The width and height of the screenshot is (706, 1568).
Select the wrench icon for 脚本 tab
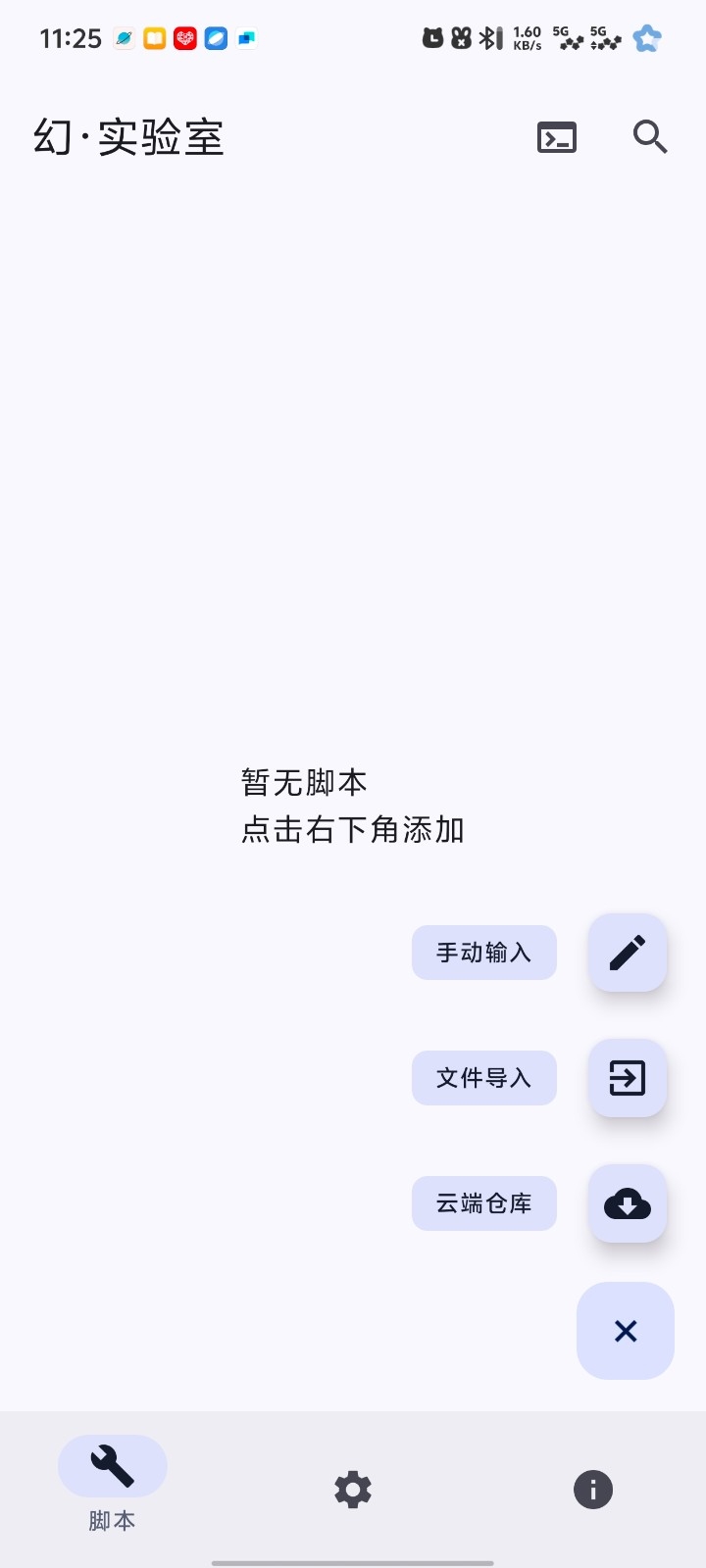(112, 1466)
